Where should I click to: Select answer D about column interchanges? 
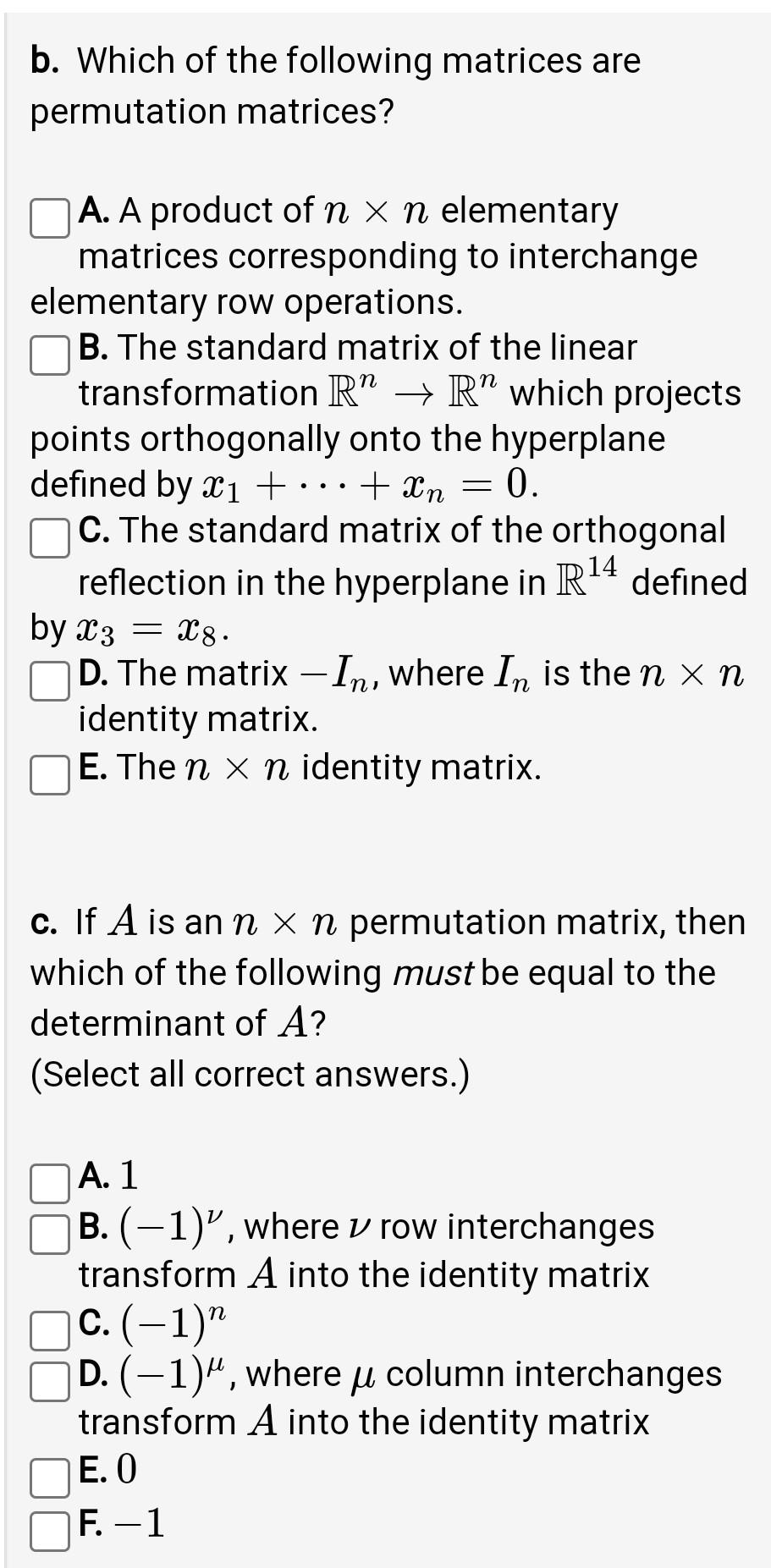coord(49,1383)
